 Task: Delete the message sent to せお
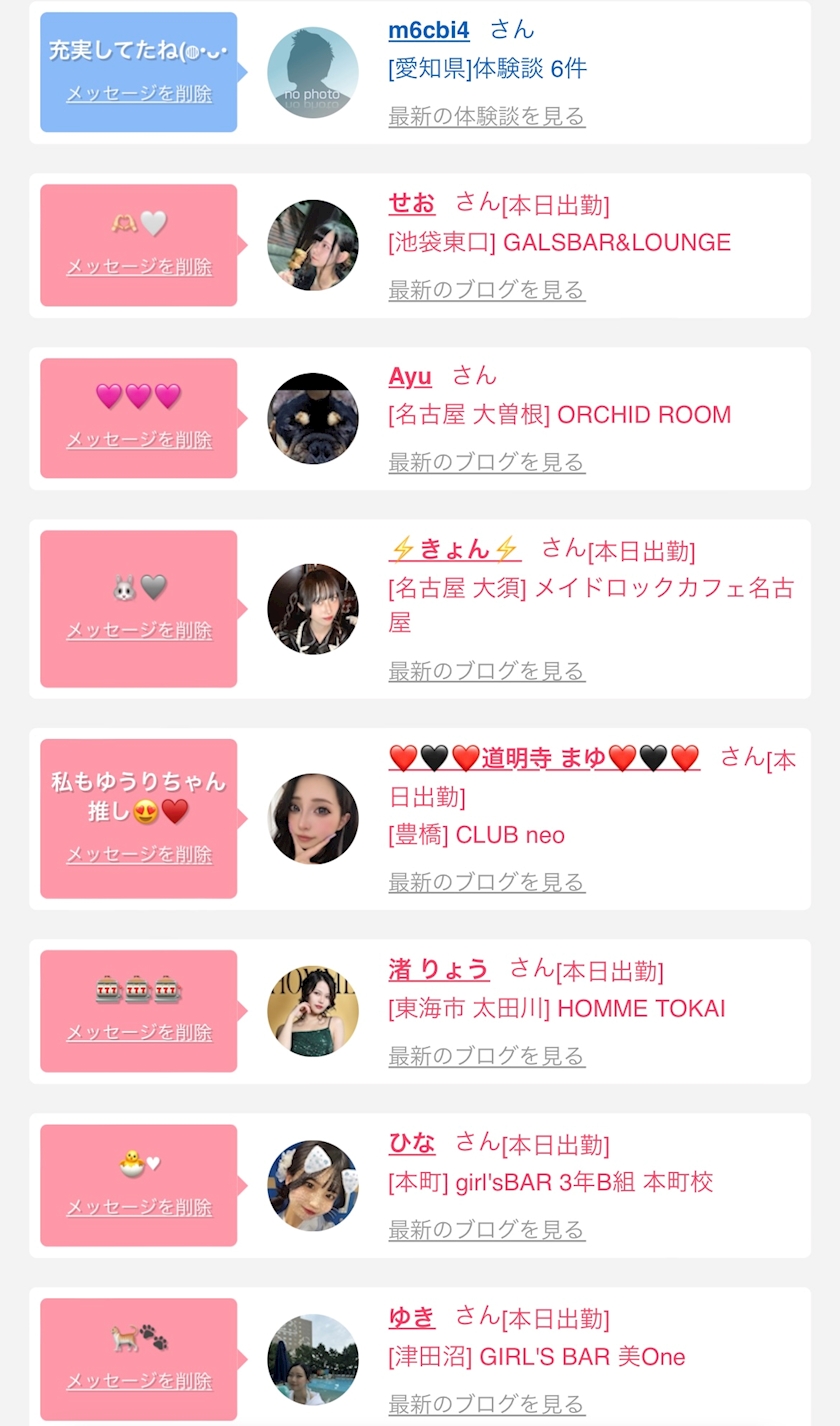(x=139, y=267)
